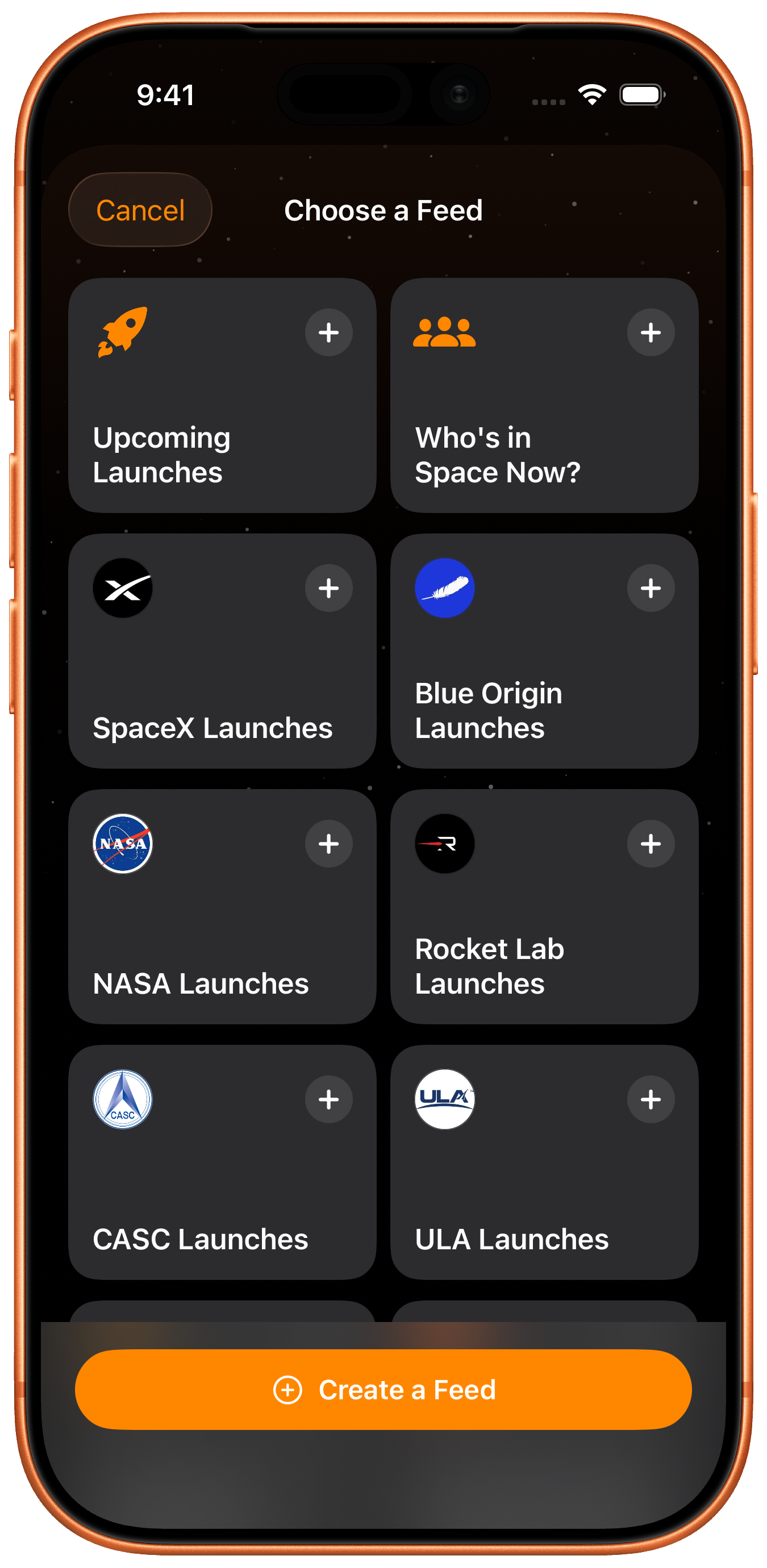Select the Rocket Lab Launches card
This screenshot has height=1568, width=767.
[x=544, y=907]
